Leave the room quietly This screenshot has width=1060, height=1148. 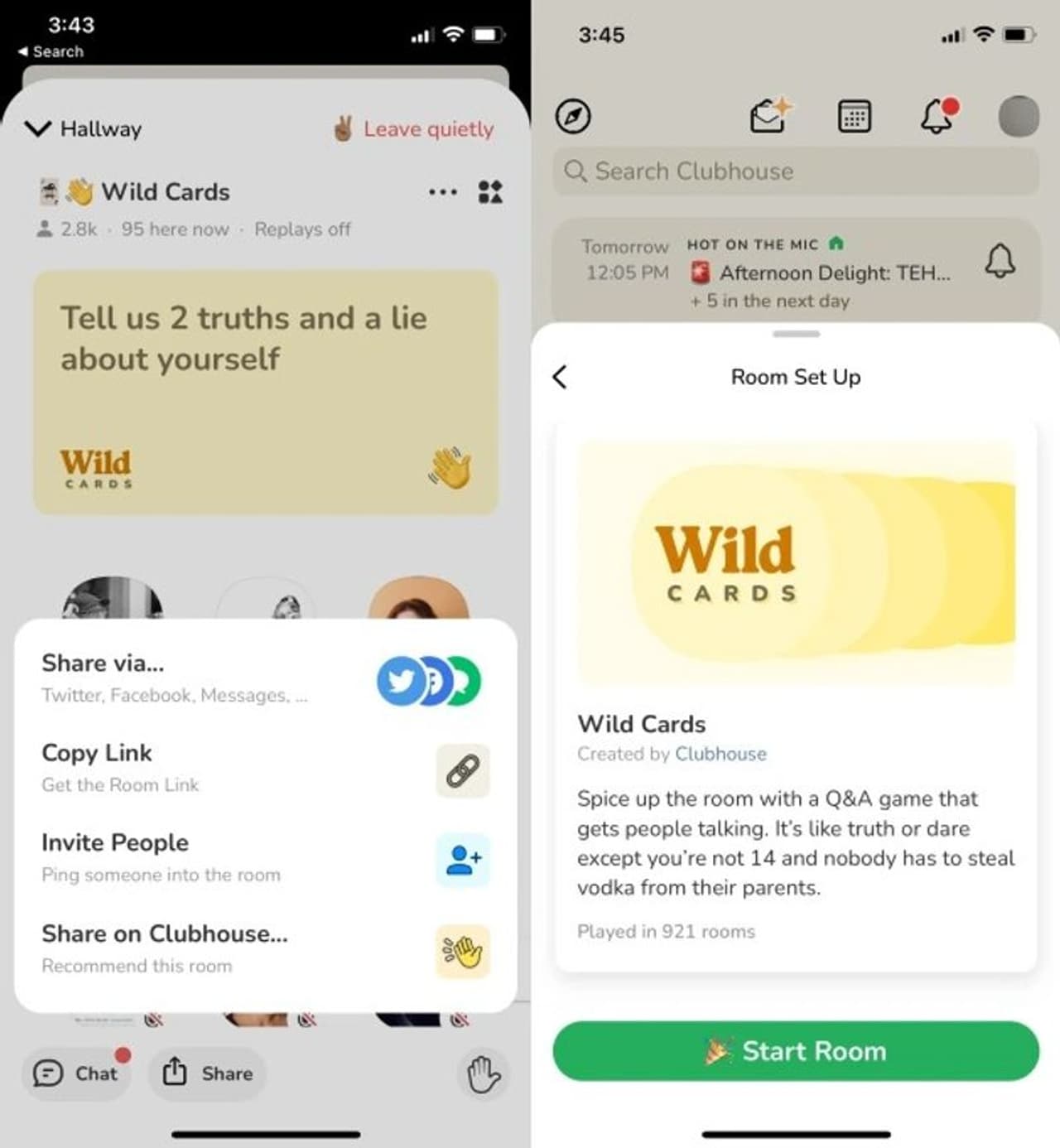(x=413, y=128)
